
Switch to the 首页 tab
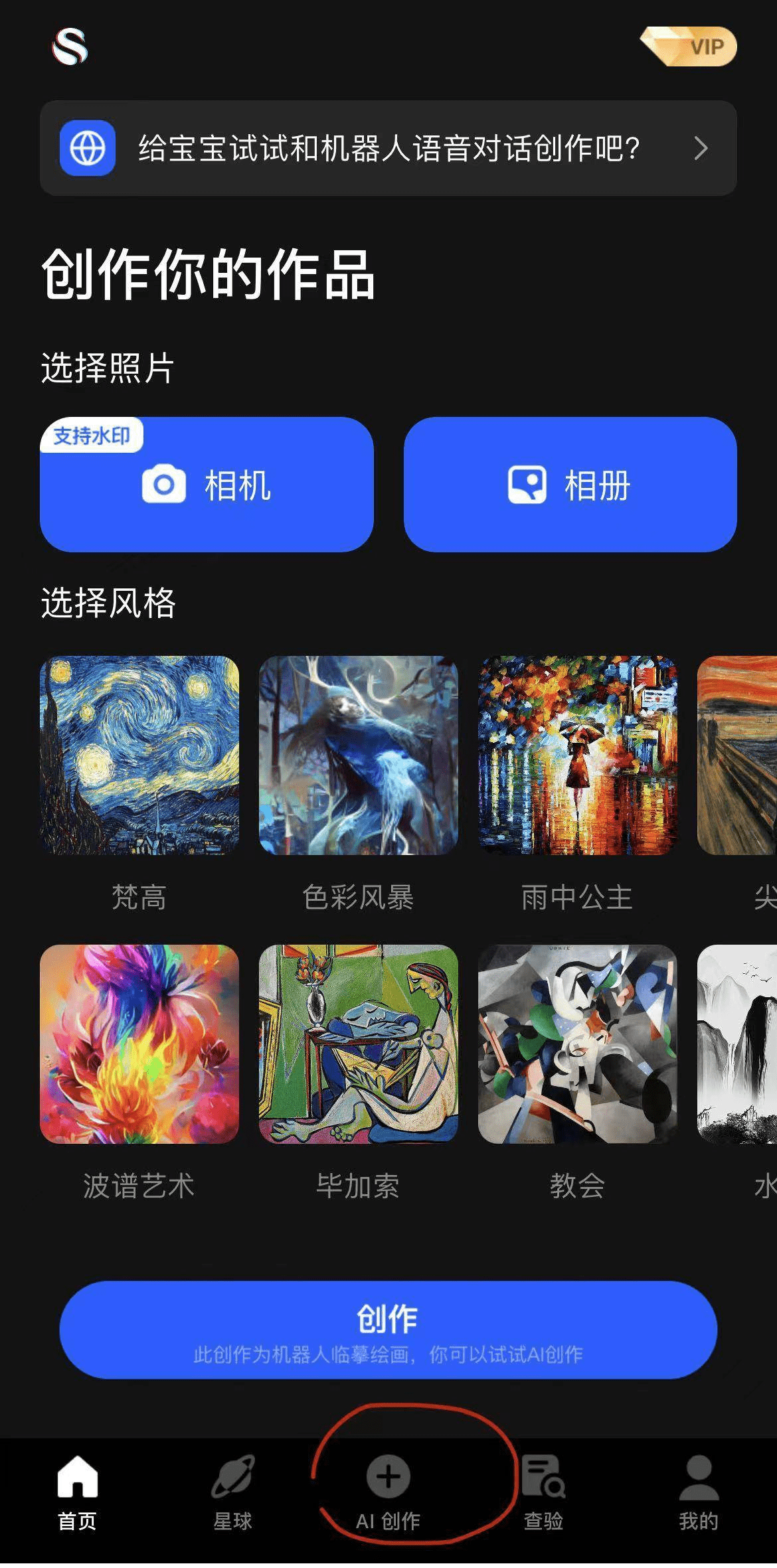[78, 1492]
